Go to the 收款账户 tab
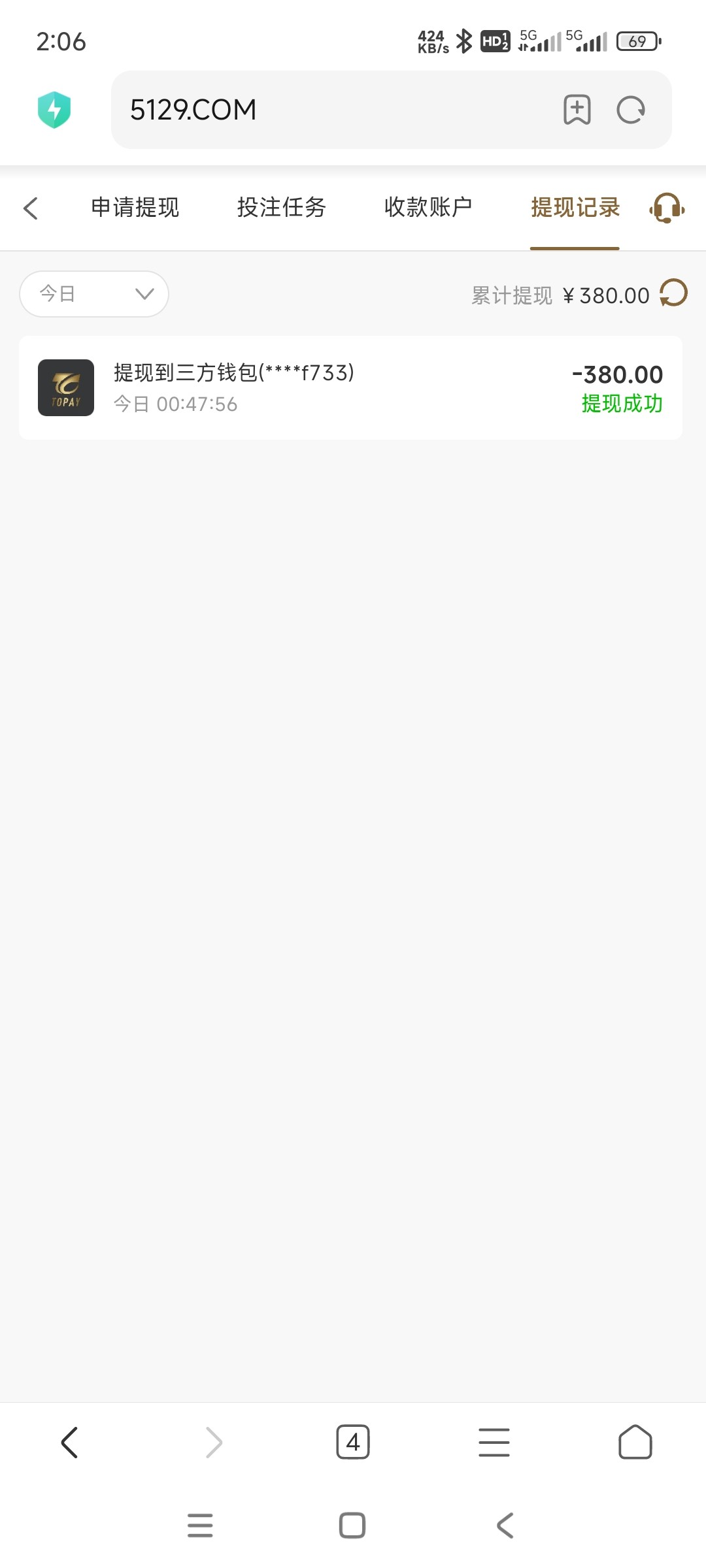Image resolution: width=706 pixels, height=1568 pixels. [428, 208]
